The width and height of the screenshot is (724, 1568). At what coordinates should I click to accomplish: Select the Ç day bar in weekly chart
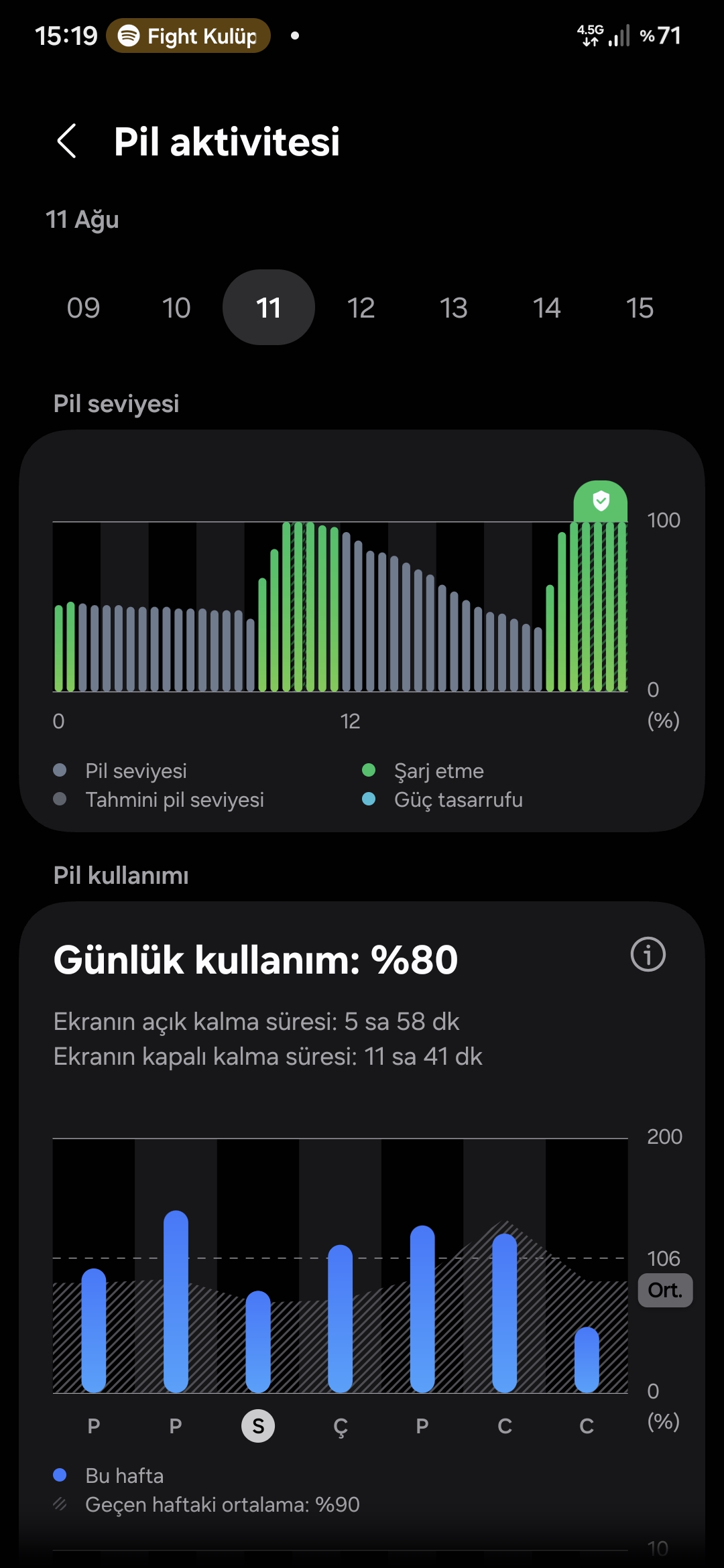pyautogui.click(x=340, y=1318)
